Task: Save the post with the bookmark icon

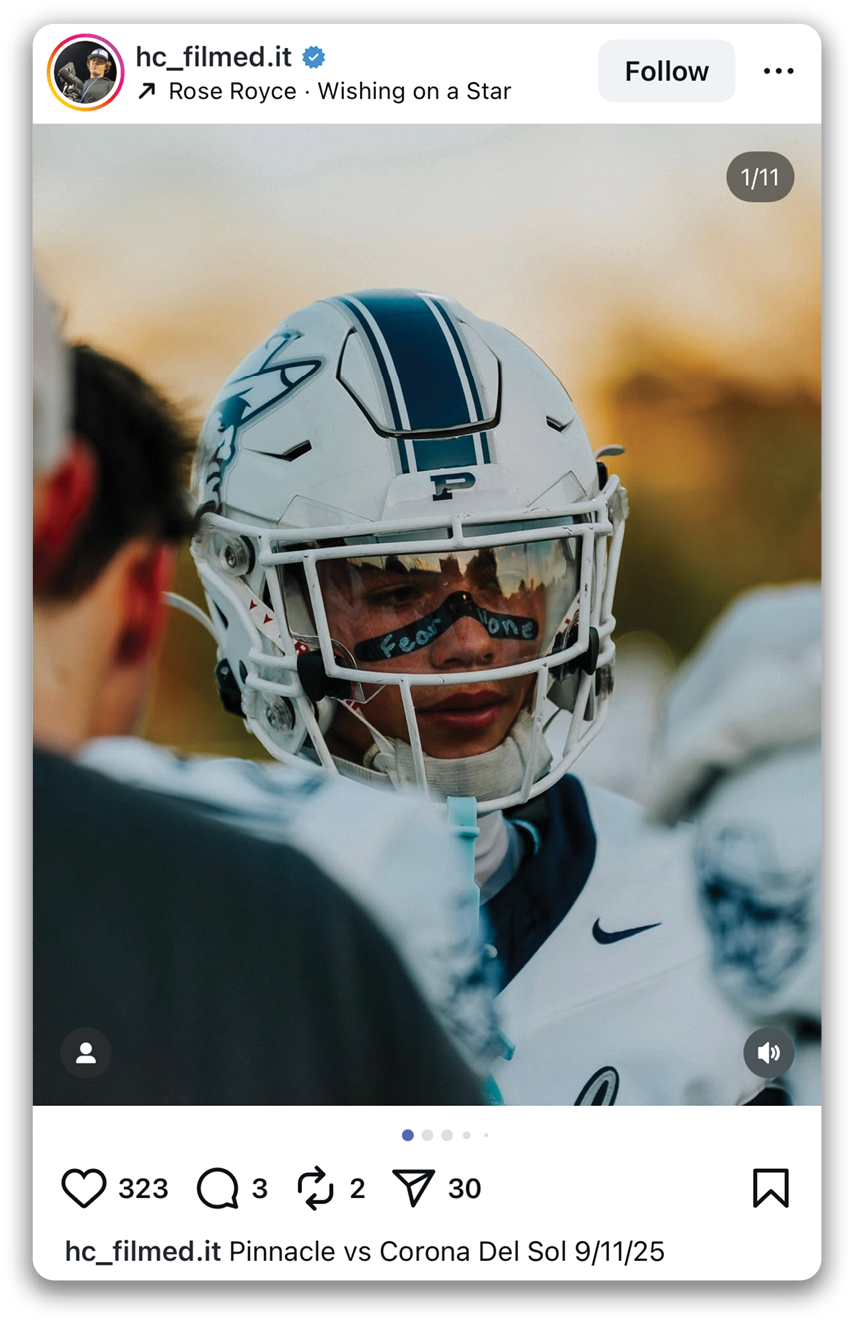Action: (x=770, y=1188)
